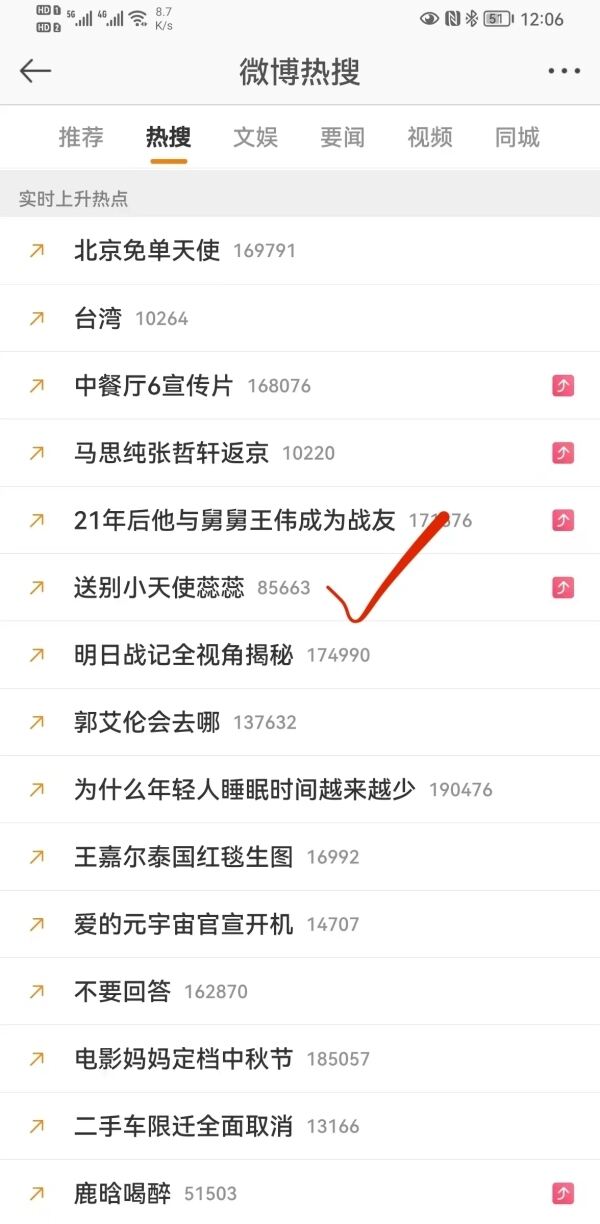The width and height of the screenshot is (600, 1224).
Task: Switch to the 文娱 tab
Action: point(255,137)
